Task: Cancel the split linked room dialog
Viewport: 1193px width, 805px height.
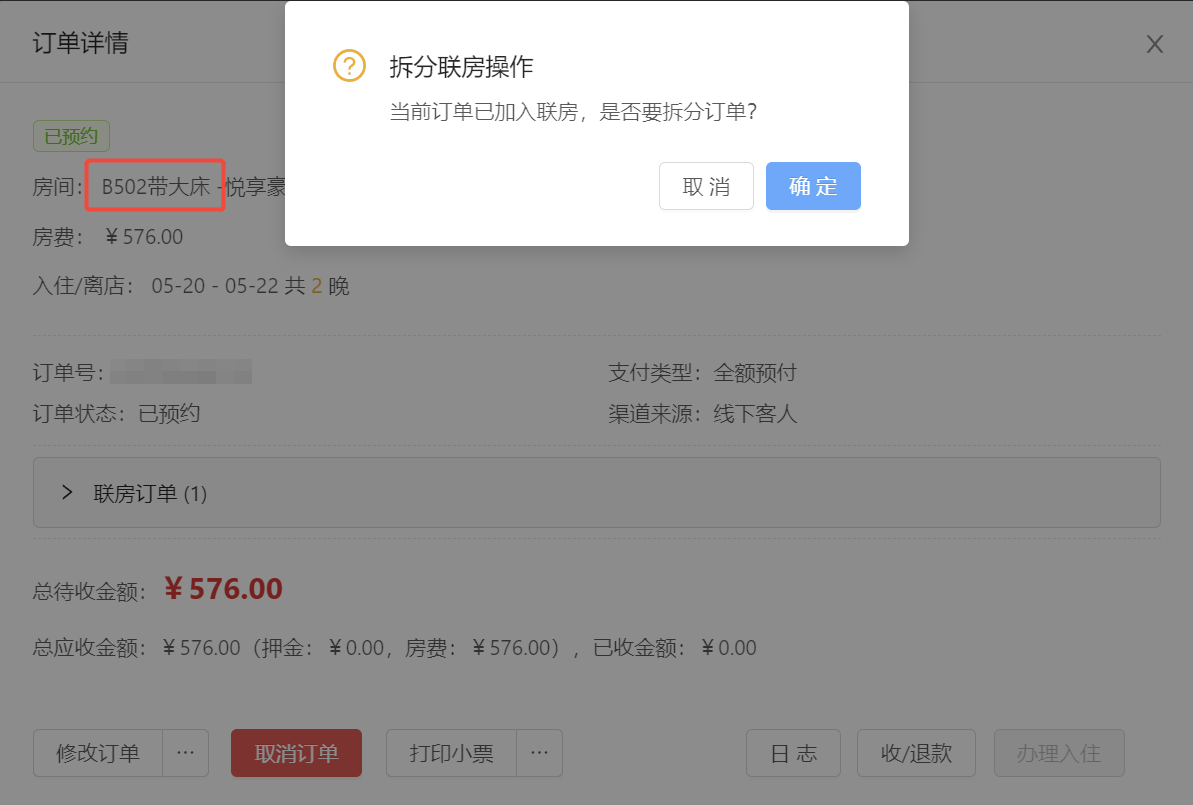Action: tap(706, 186)
